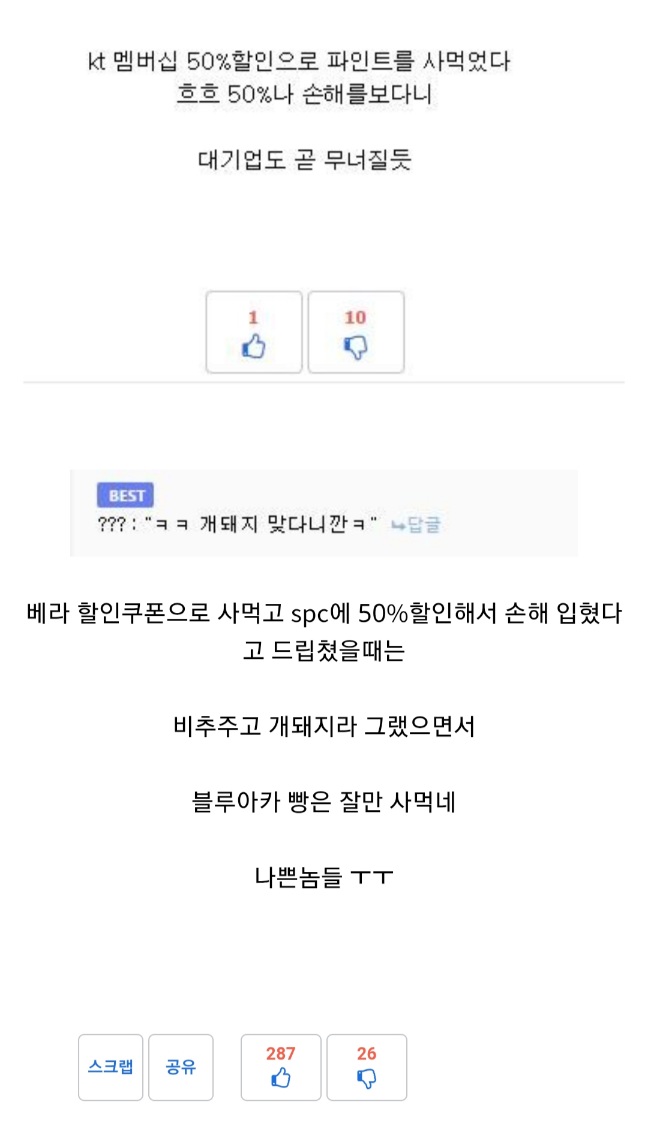
Task: Share the post with the 공유 button
Action: (181, 1067)
